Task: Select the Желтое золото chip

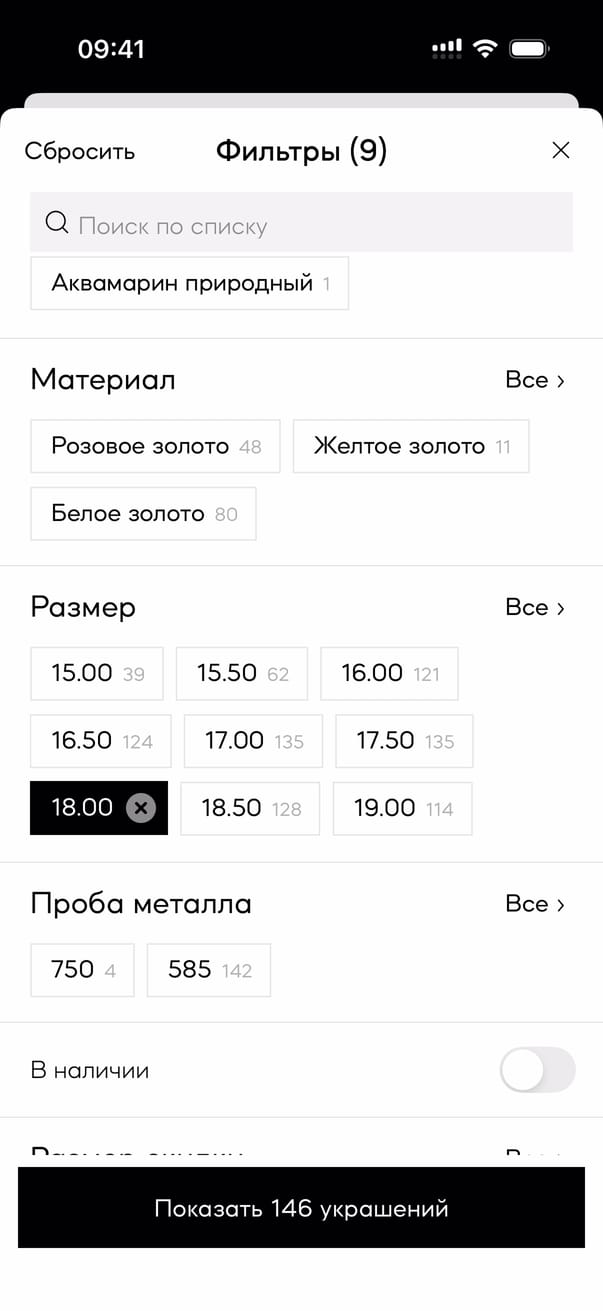Action: 410,447
